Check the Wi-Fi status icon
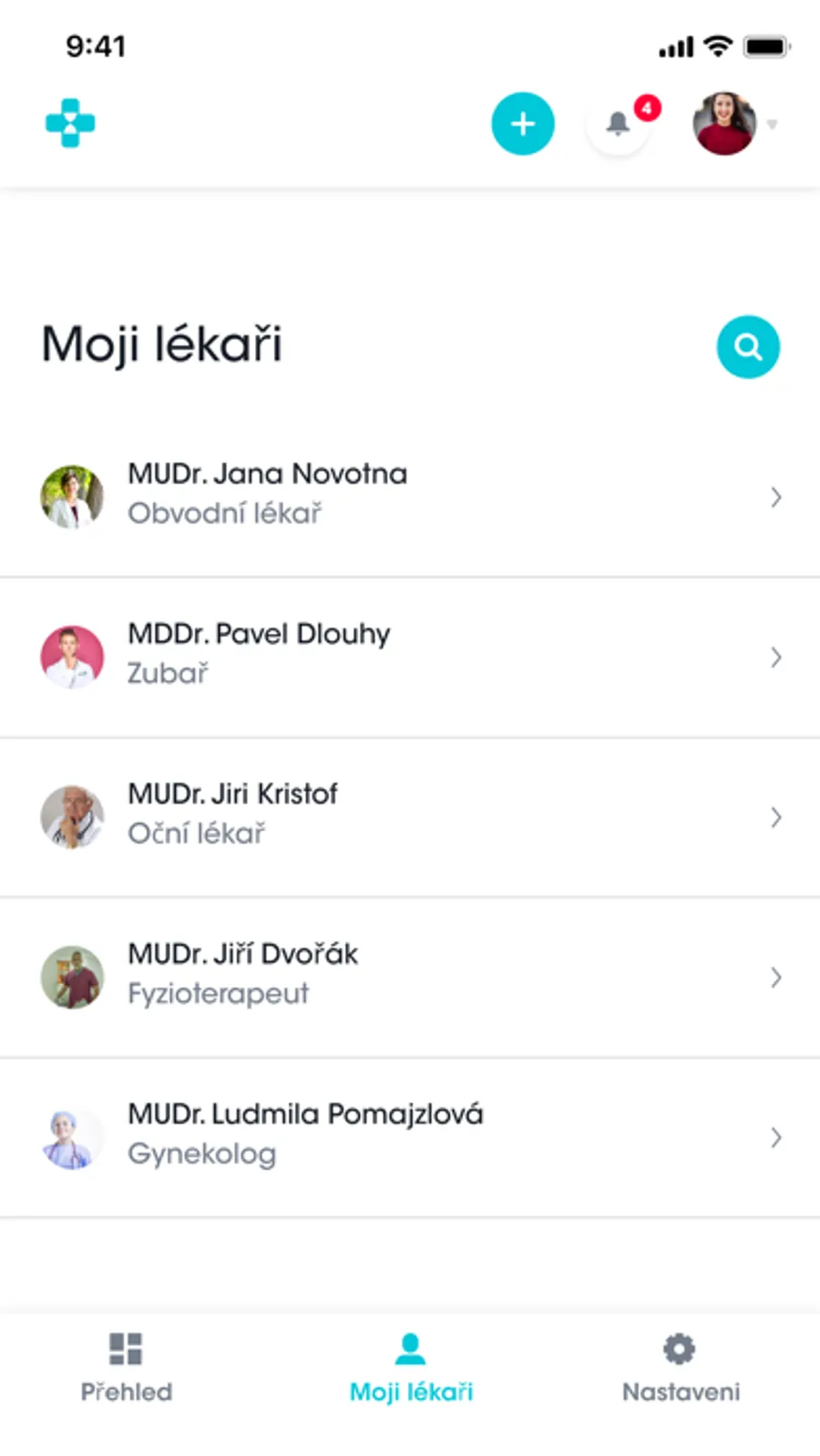The width and height of the screenshot is (820, 1456). (717, 46)
